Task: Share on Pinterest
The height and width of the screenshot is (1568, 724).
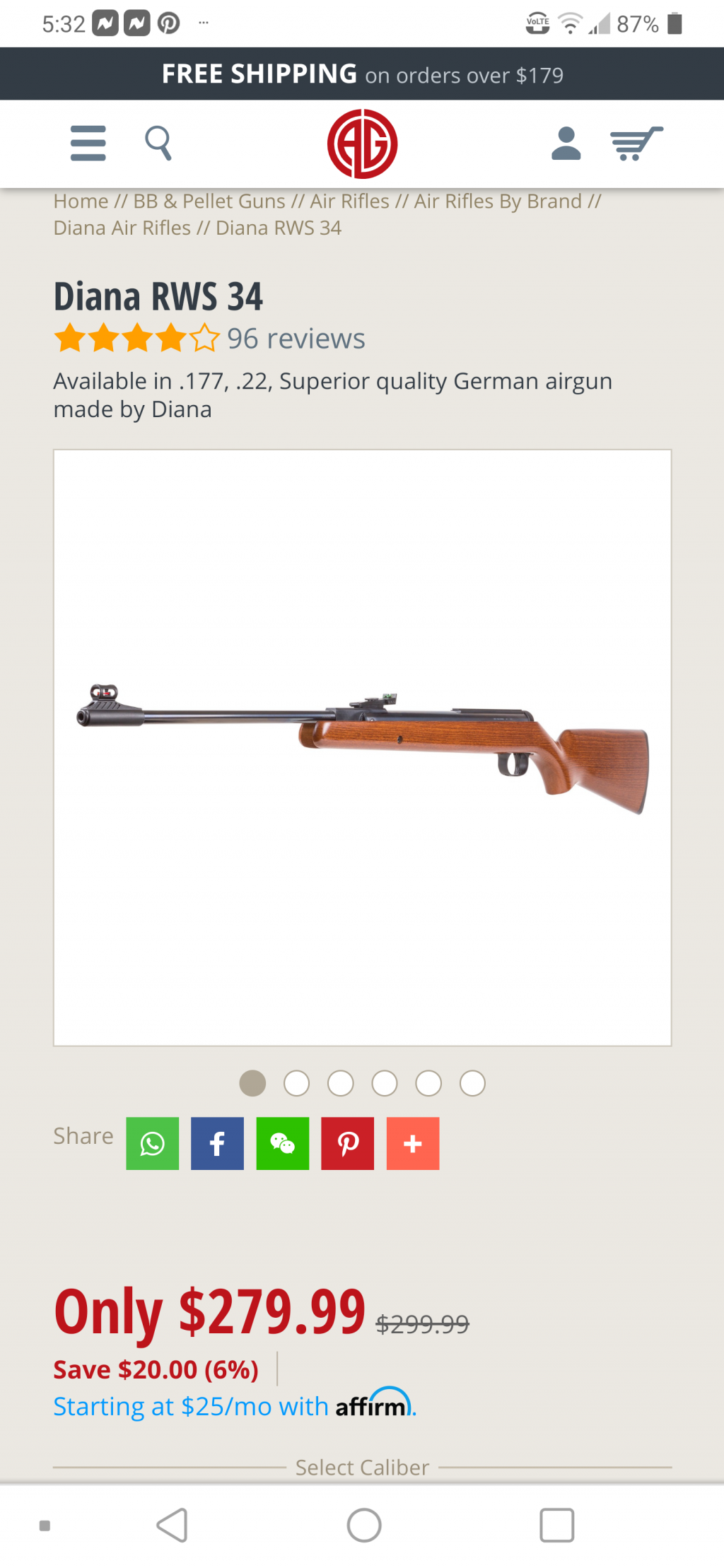Action: coord(347,1143)
